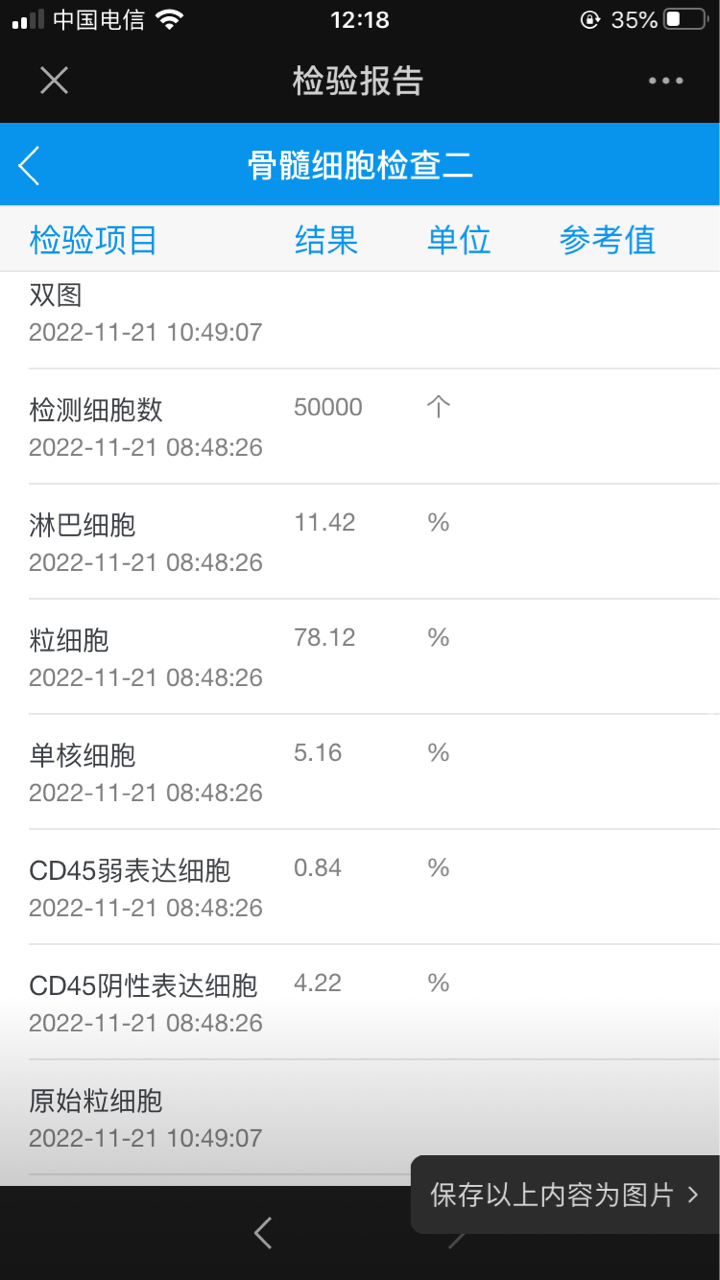Tap 保存以上内容为图片 button
Image resolution: width=720 pixels, height=1280 pixels.
[x=565, y=1194]
